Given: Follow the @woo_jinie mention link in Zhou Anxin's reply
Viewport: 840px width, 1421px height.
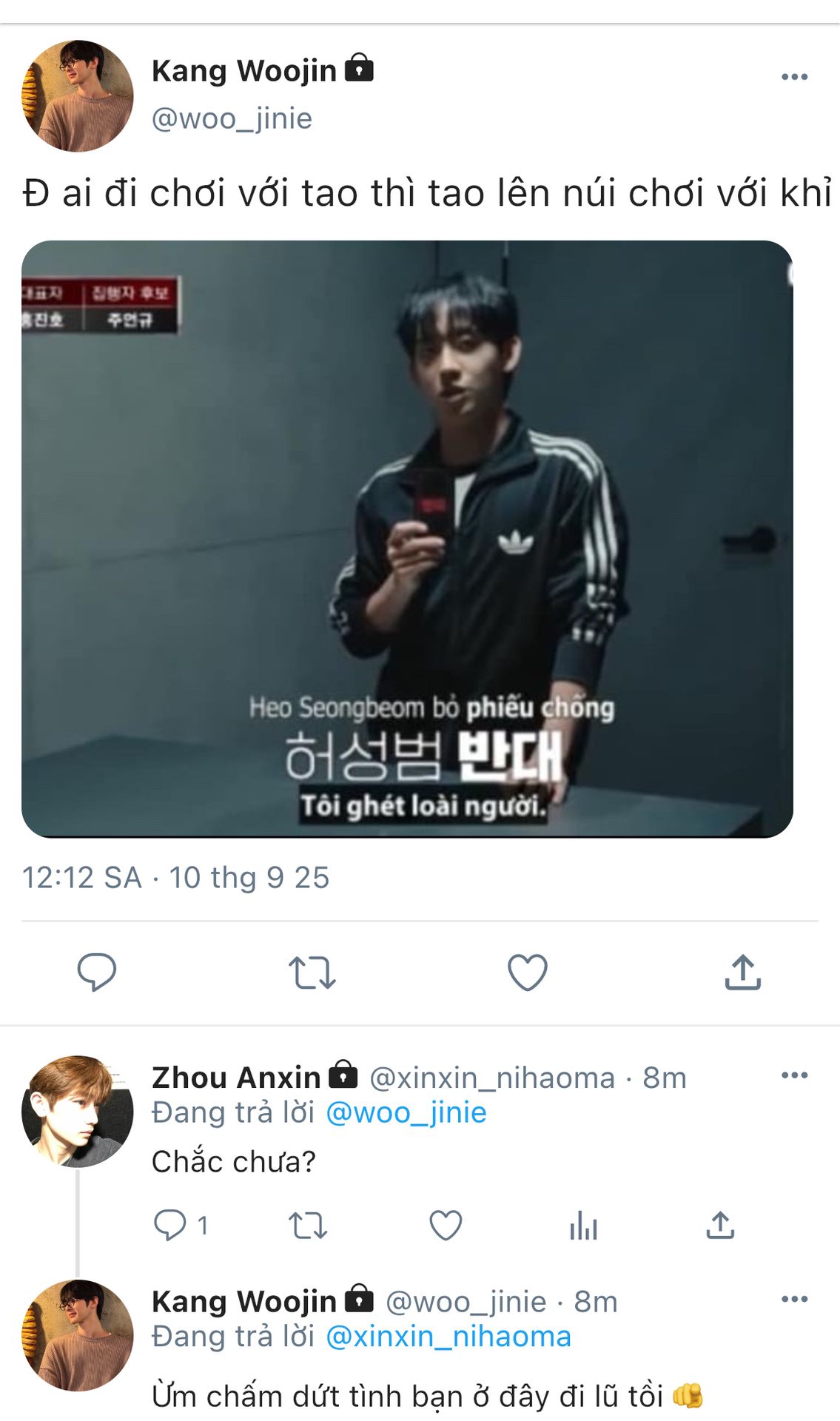Looking at the screenshot, I should (406, 1112).
